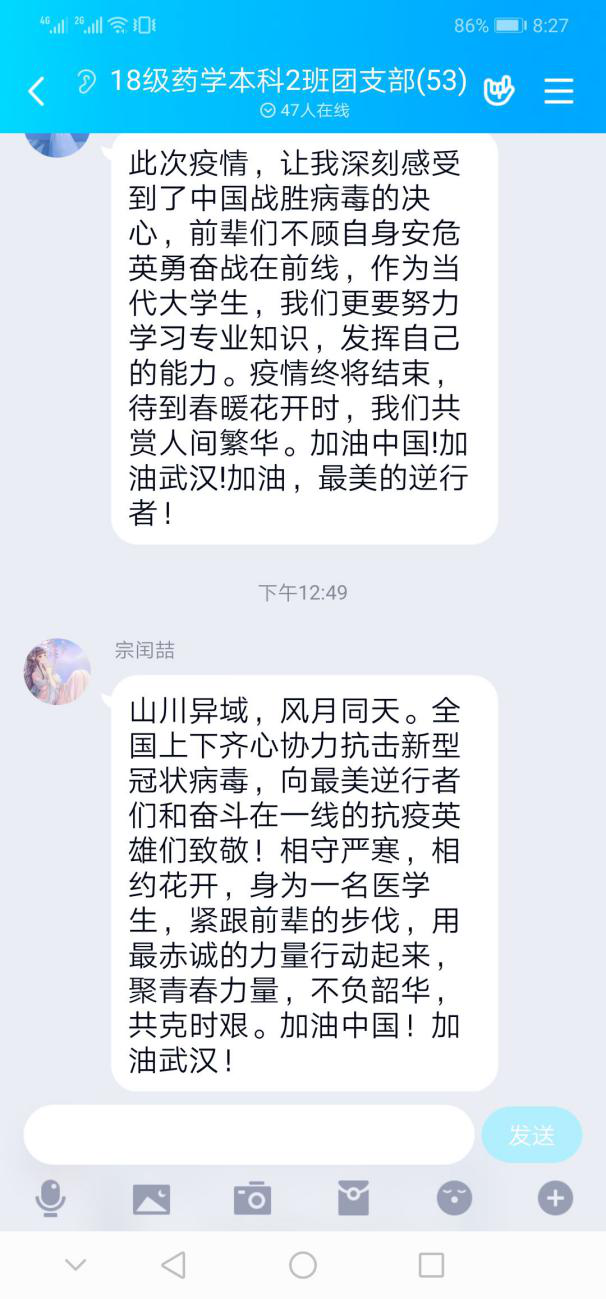Image resolution: width=606 pixels, height=1299 pixels.
Task: Tap the hand gesture icon in header
Action: (x=498, y=91)
